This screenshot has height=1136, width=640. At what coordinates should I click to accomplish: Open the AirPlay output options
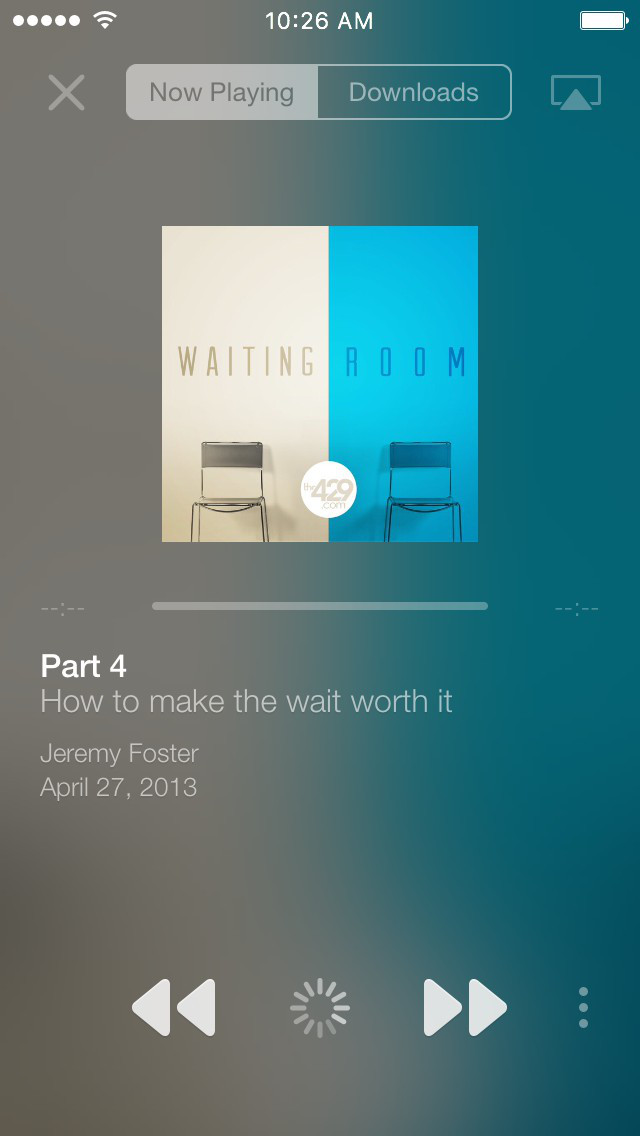click(x=575, y=93)
